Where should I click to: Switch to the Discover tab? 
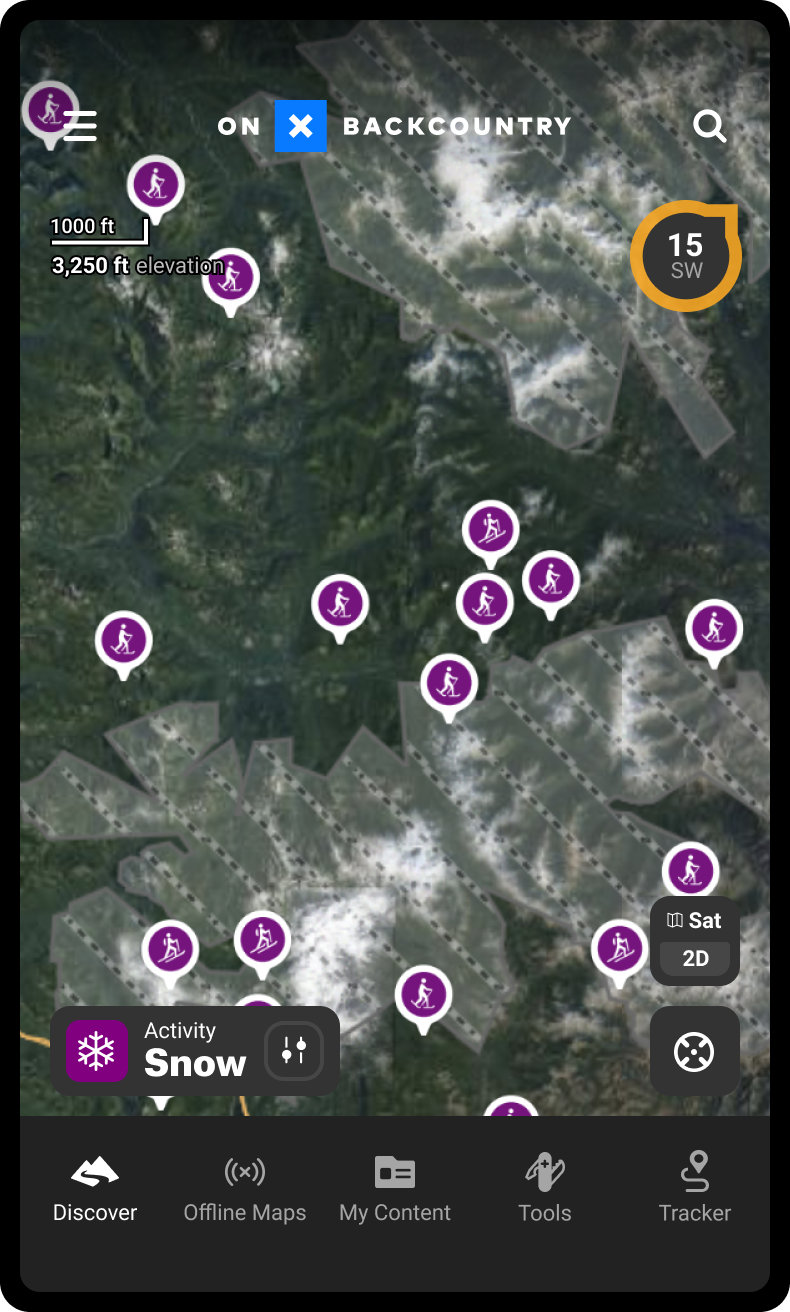(x=95, y=1185)
